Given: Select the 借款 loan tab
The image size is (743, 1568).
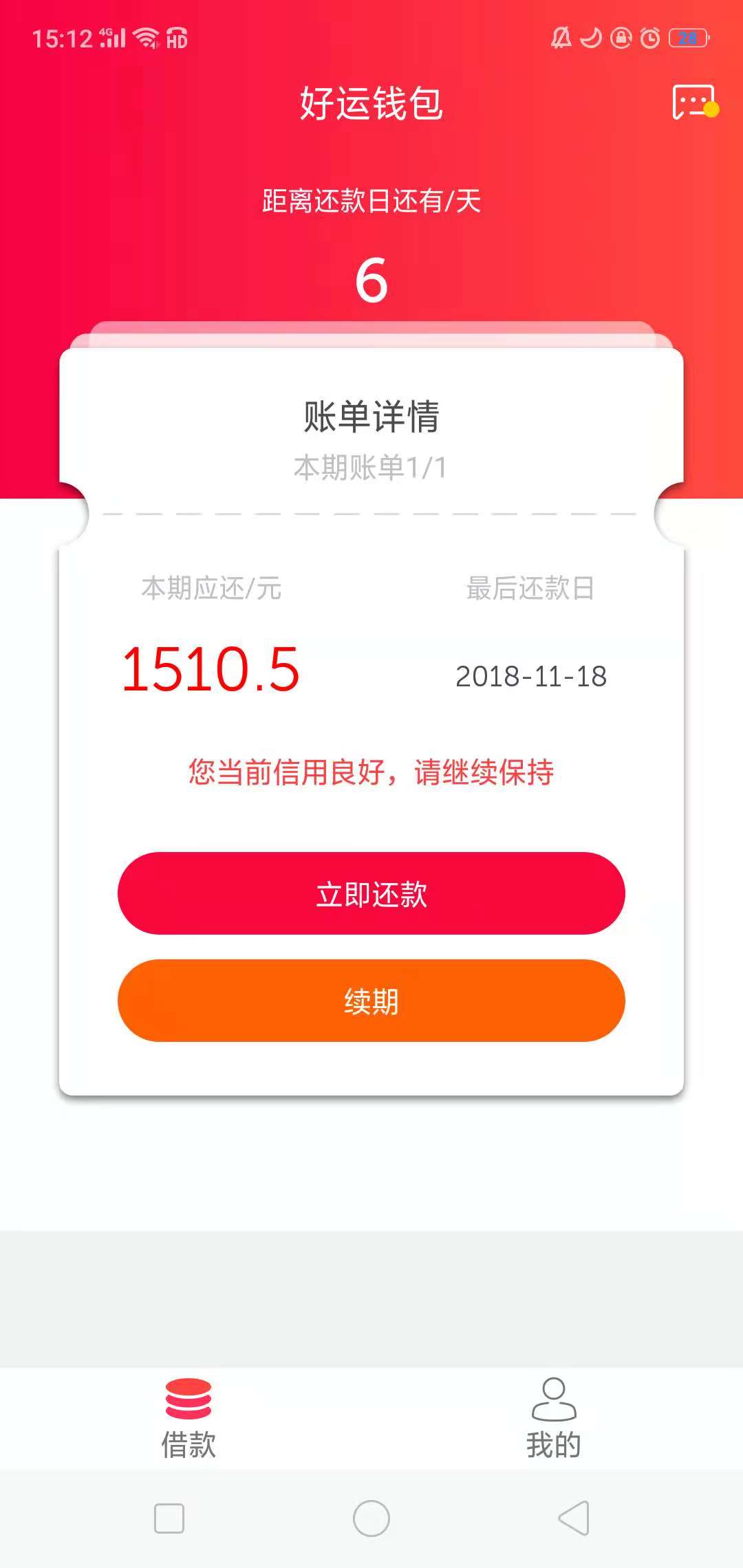Looking at the screenshot, I should [x=189, y=1418].
